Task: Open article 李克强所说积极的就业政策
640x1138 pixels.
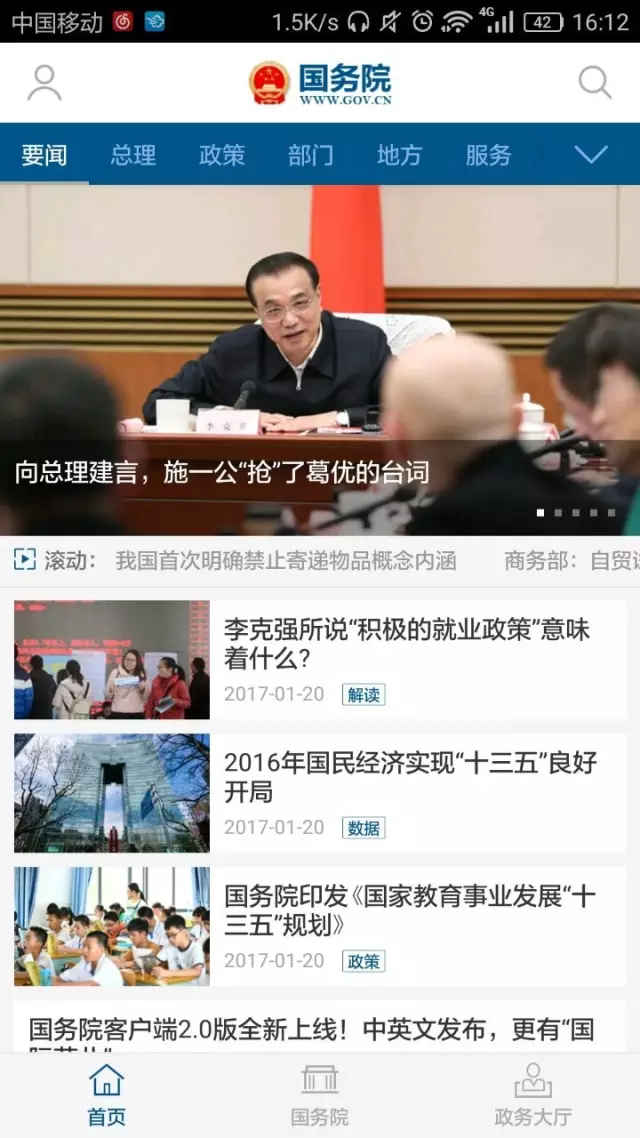Action: [x=406, y=643]
